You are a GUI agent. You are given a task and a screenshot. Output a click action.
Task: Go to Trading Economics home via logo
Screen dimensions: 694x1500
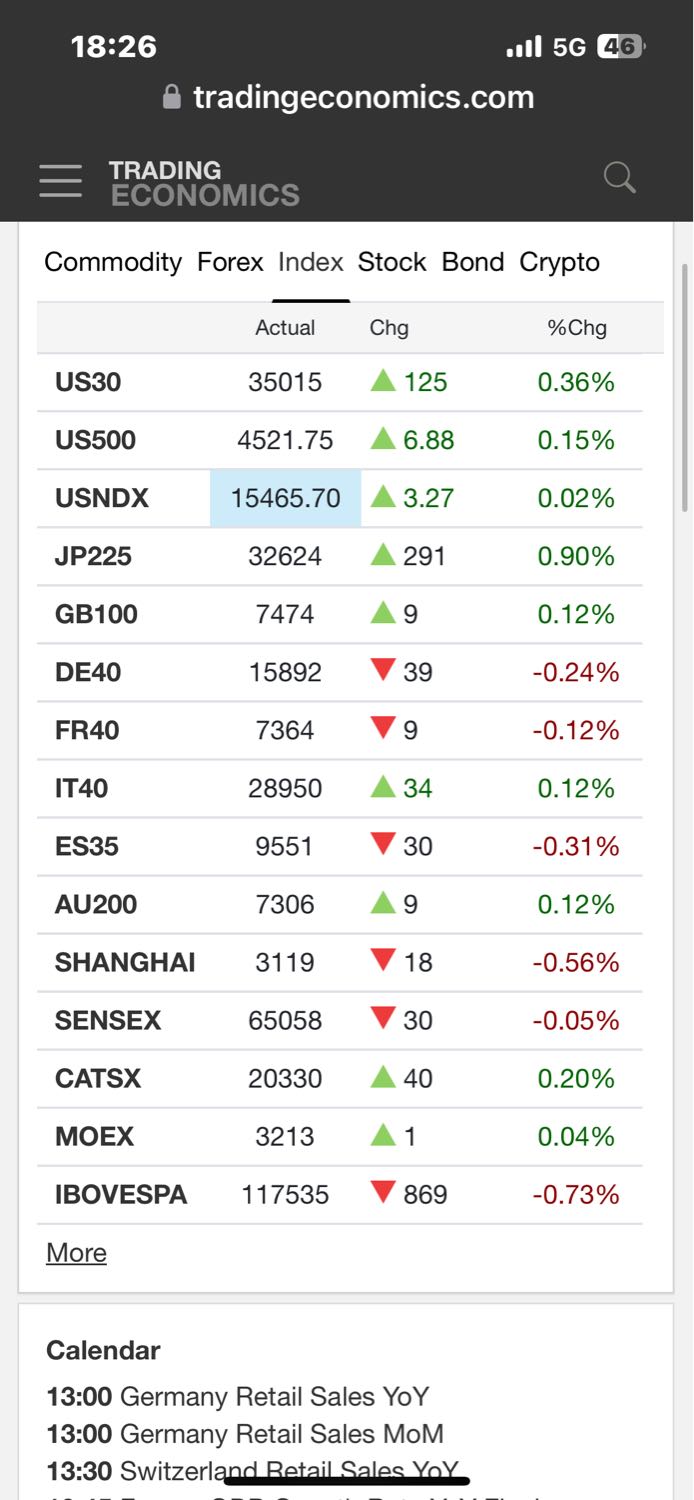tap(204, 183)
